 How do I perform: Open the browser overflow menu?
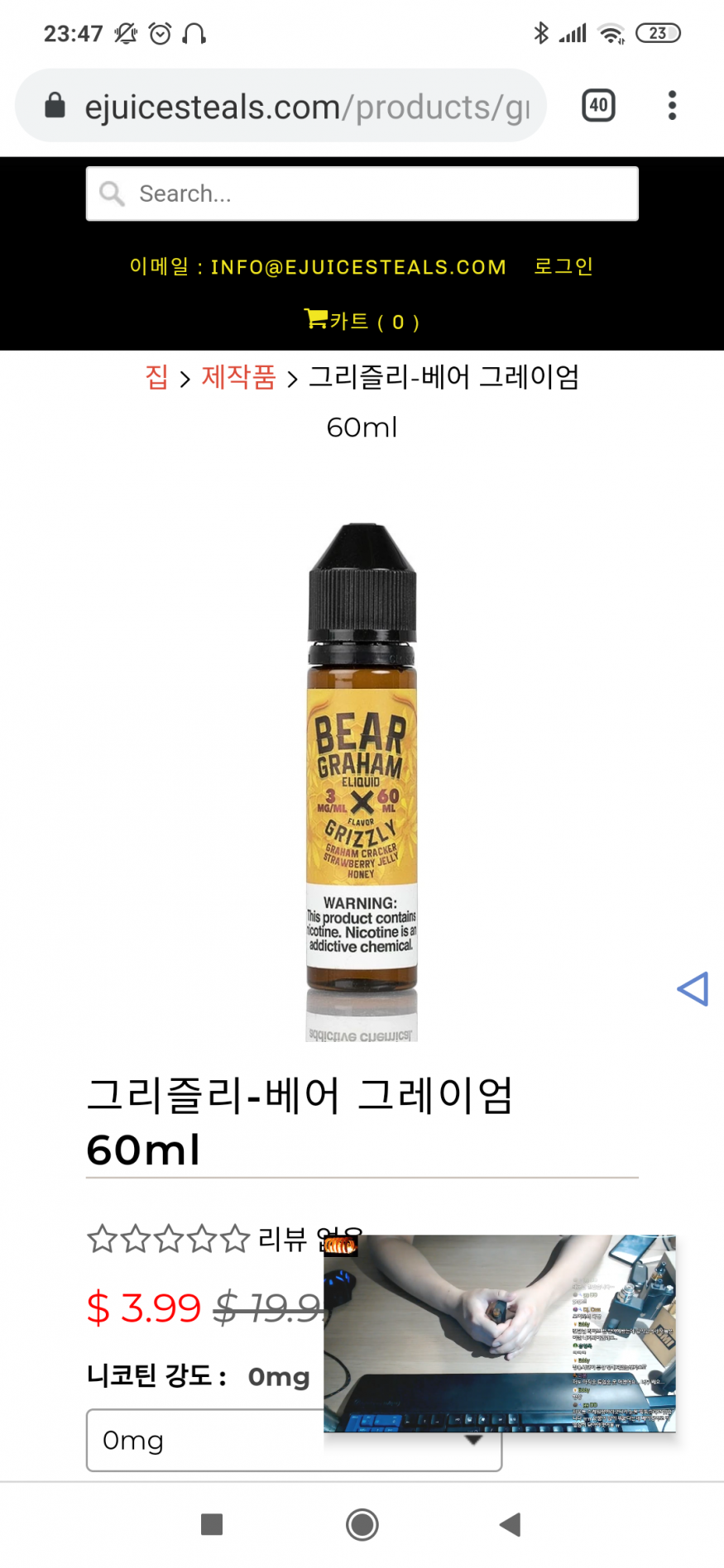click(x=672, y=106)
